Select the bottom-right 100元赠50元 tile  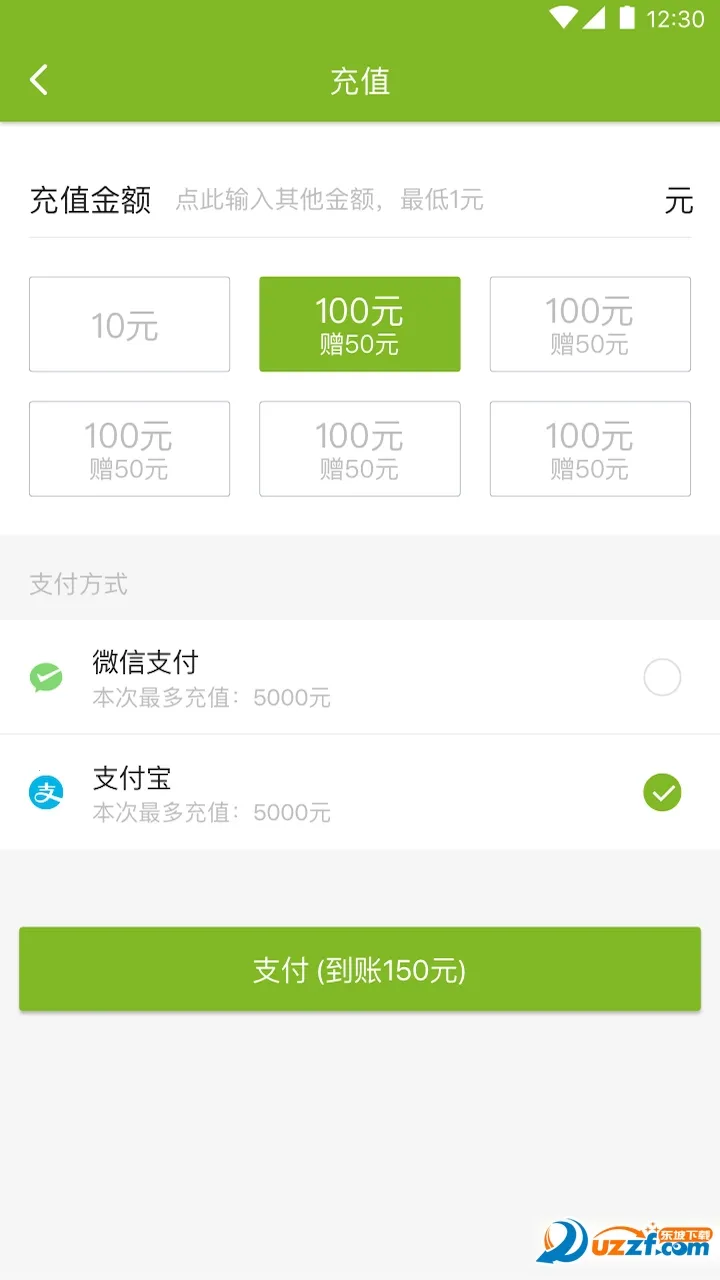pyautogui.click(x=589, y=448)
